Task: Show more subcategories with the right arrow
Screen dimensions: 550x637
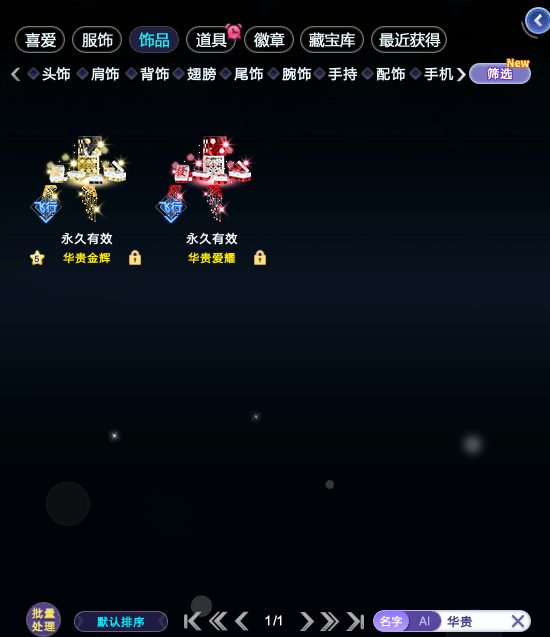Action: pos(461,74)
